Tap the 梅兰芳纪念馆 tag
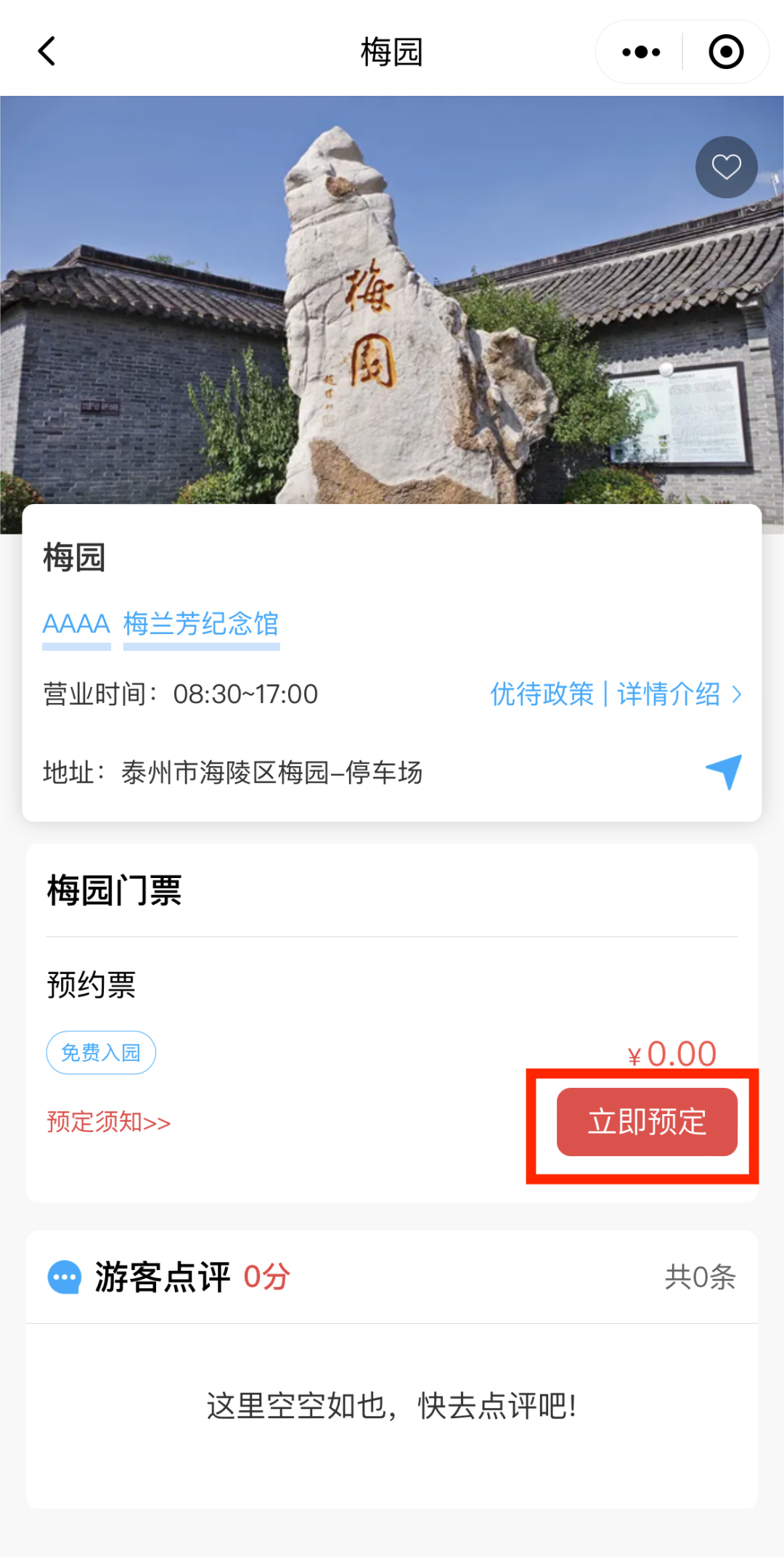The width and height of the screenshot is (784, 1557). tap(201, 625)
